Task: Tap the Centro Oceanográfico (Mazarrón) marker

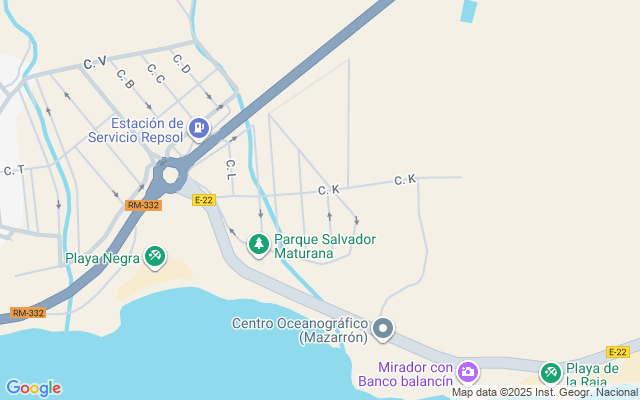Action: tap(384, 329)
